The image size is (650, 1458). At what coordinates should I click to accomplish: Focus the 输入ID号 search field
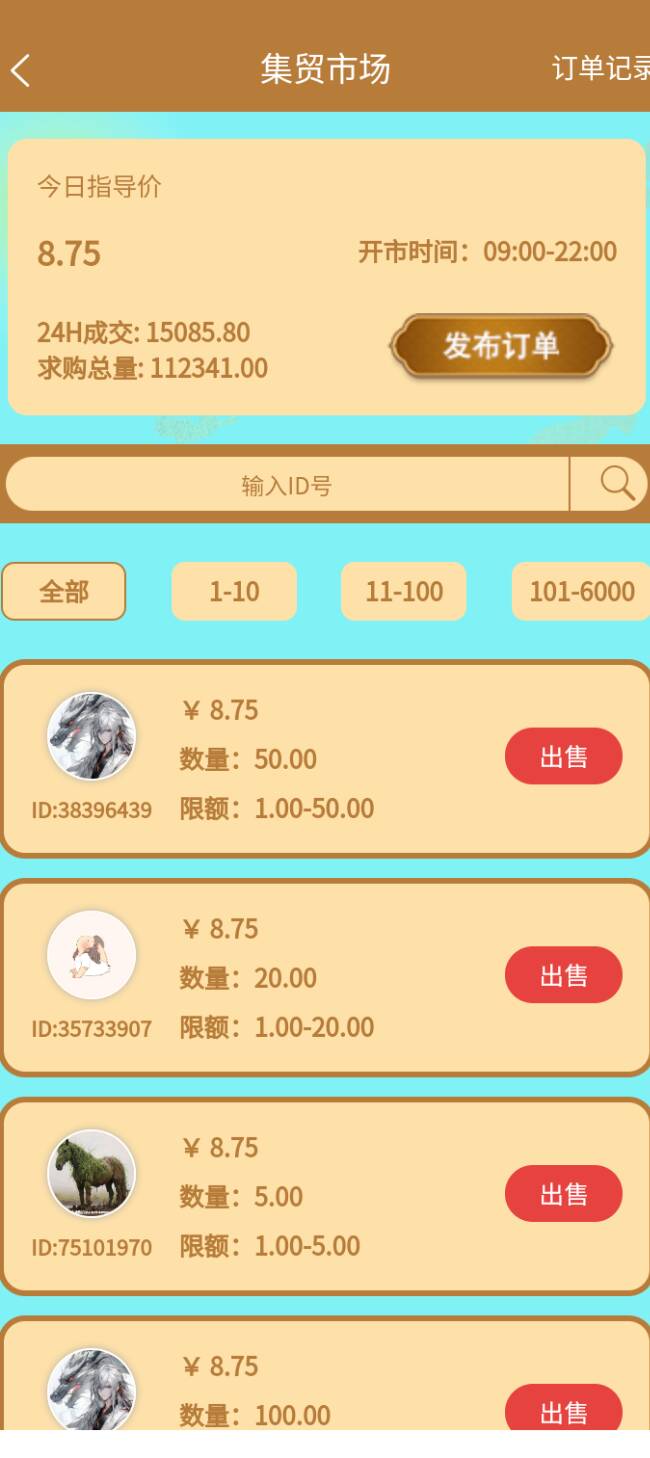click(x=286, y=486)
